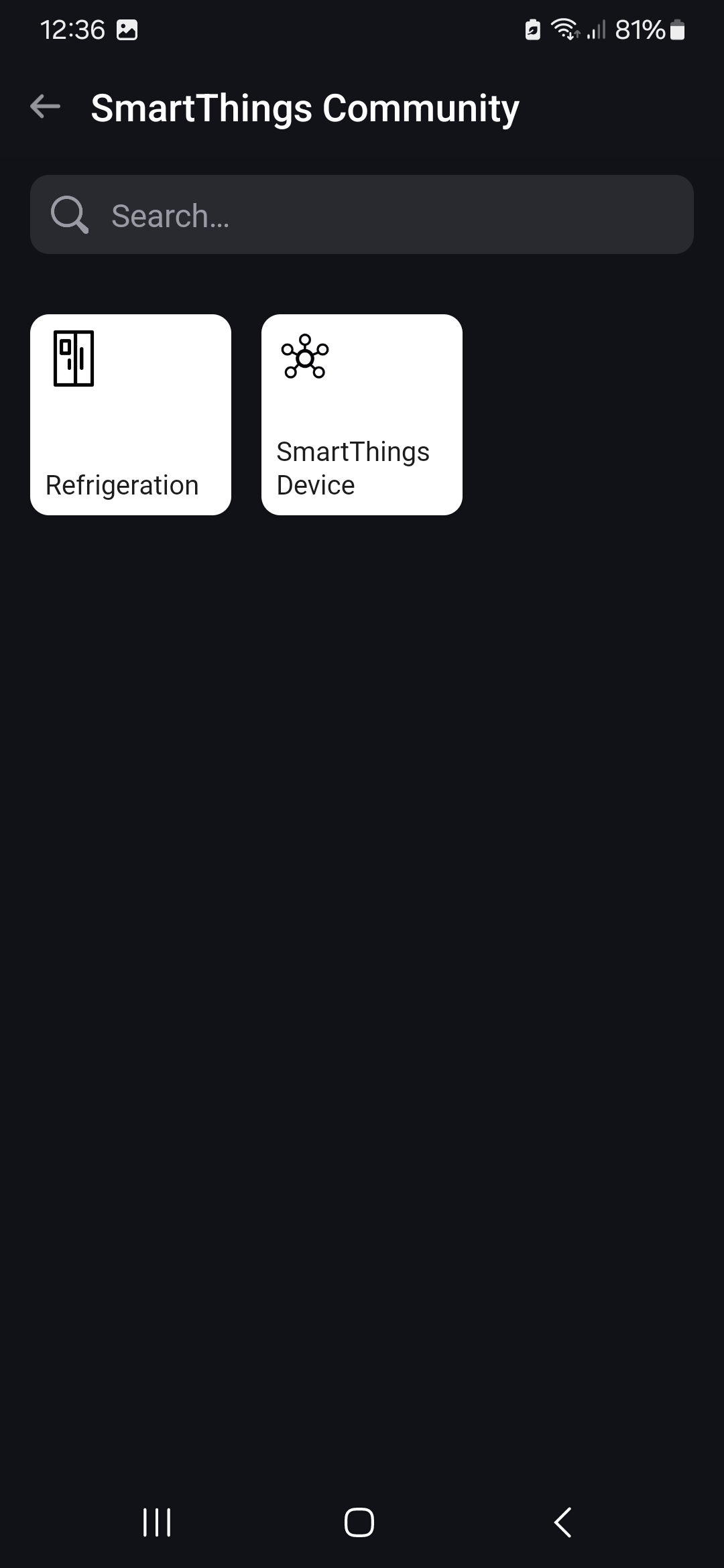Tap the Search field

click(x=362, y=215)
